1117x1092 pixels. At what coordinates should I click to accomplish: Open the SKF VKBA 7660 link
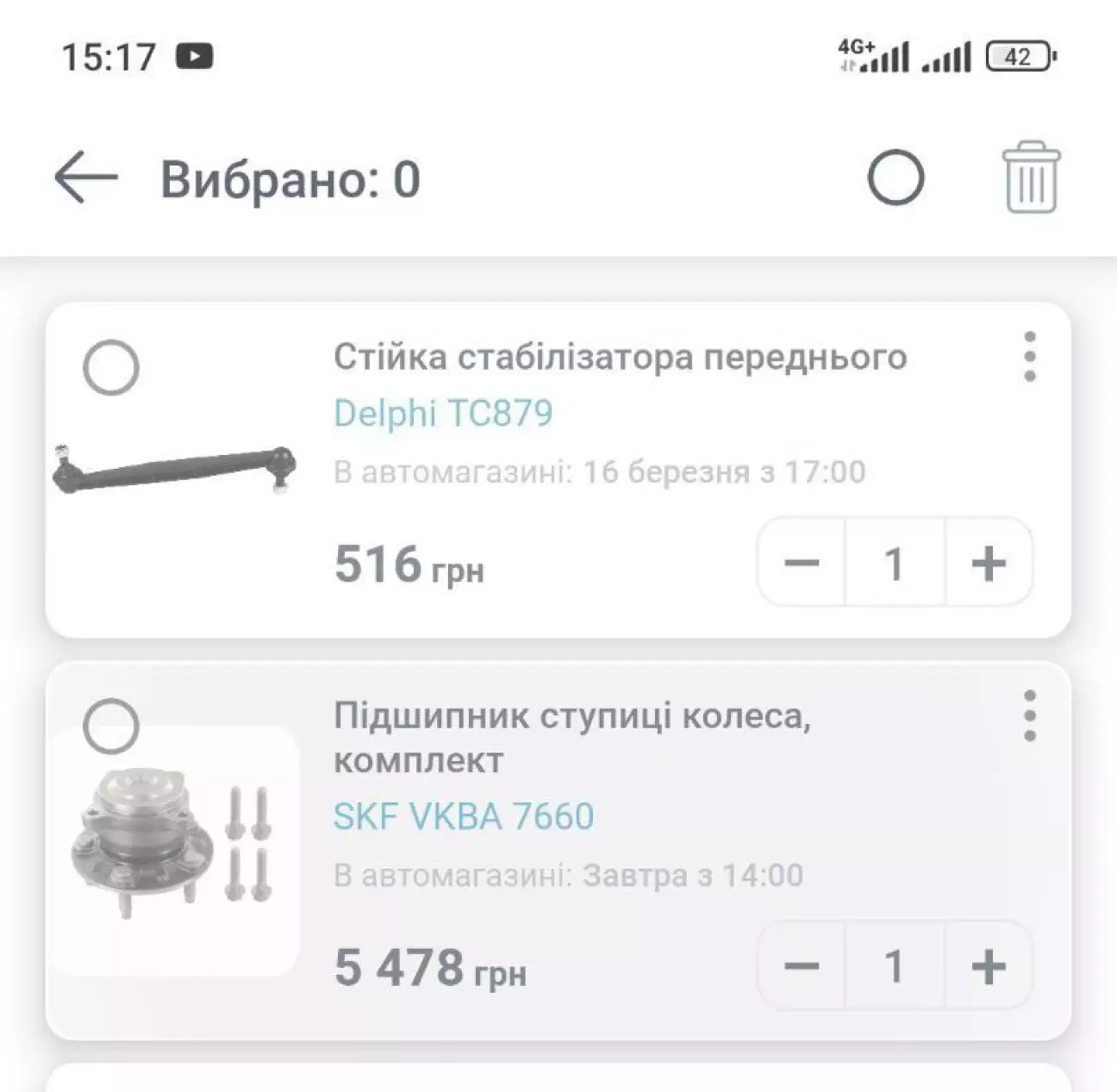[464, 816]
